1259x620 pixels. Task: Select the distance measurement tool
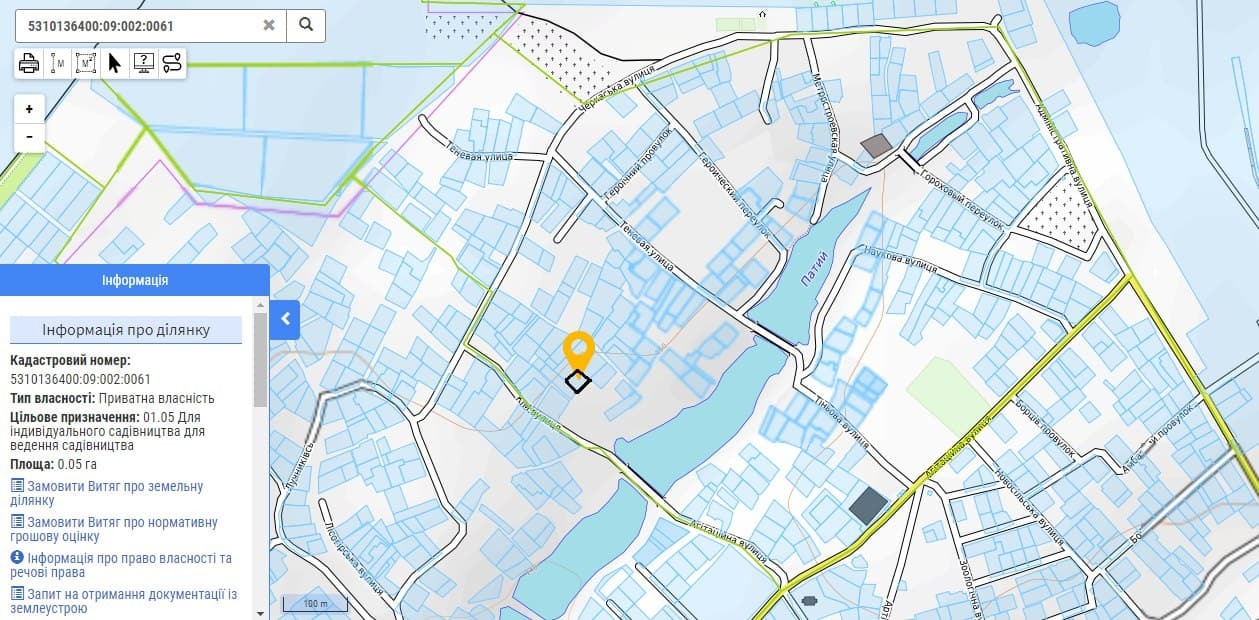point(58,64)
